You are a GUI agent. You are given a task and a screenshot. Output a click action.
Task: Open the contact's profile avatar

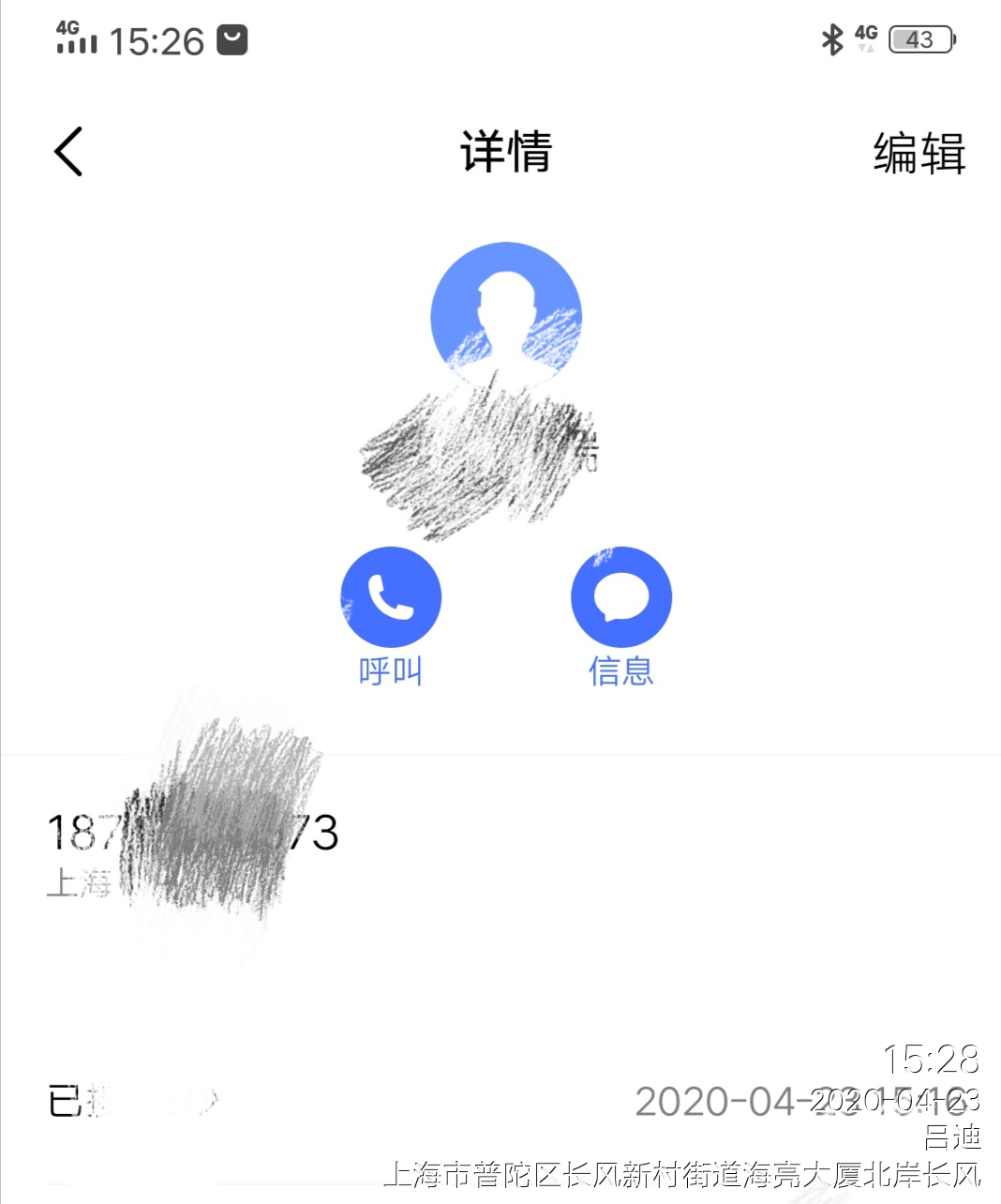(505, 317)
